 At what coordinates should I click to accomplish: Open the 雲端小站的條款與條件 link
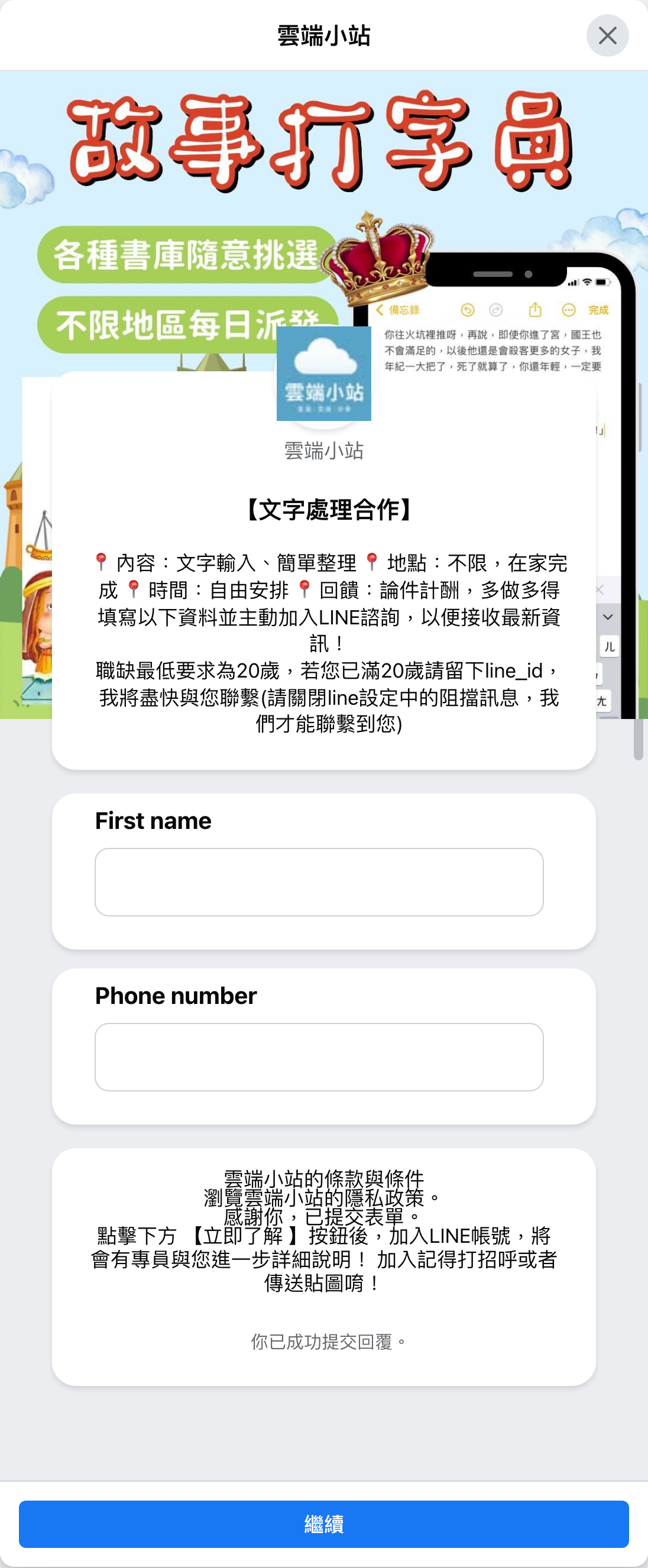coord(323,1176)
